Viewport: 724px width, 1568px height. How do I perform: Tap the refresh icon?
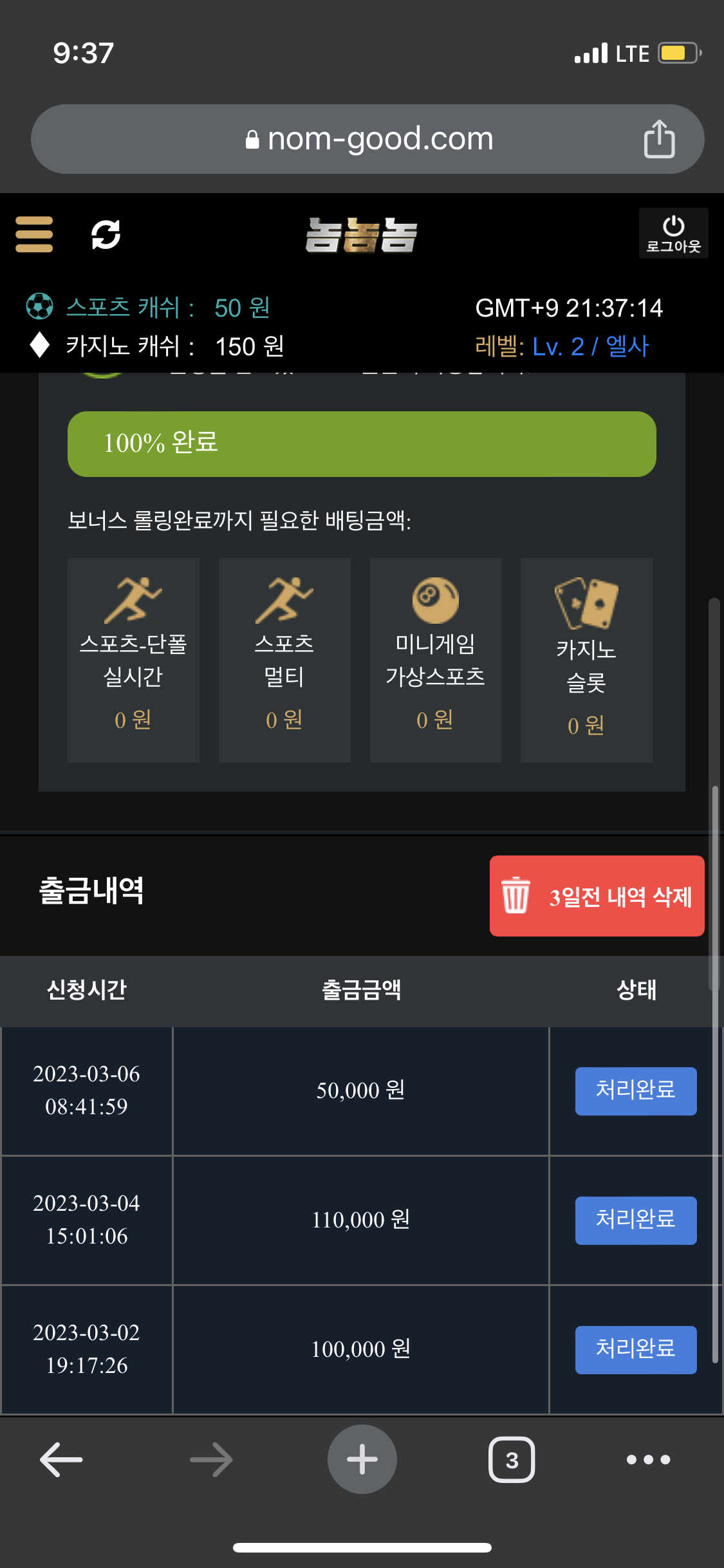106,234
